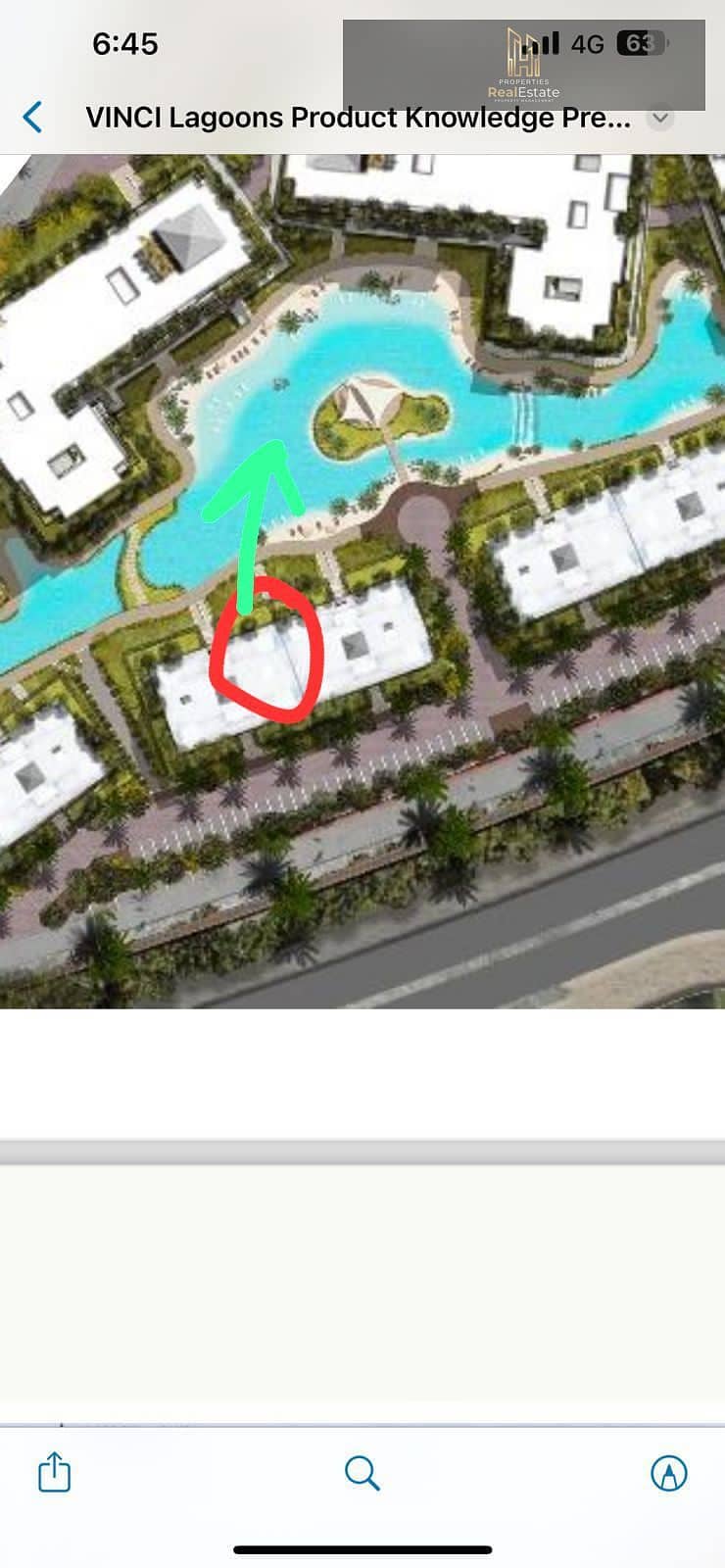Screen dimensions: 725x1568
Task: Open the markup pen tool
Action: pyautogui.click(x=669, y=1472)
